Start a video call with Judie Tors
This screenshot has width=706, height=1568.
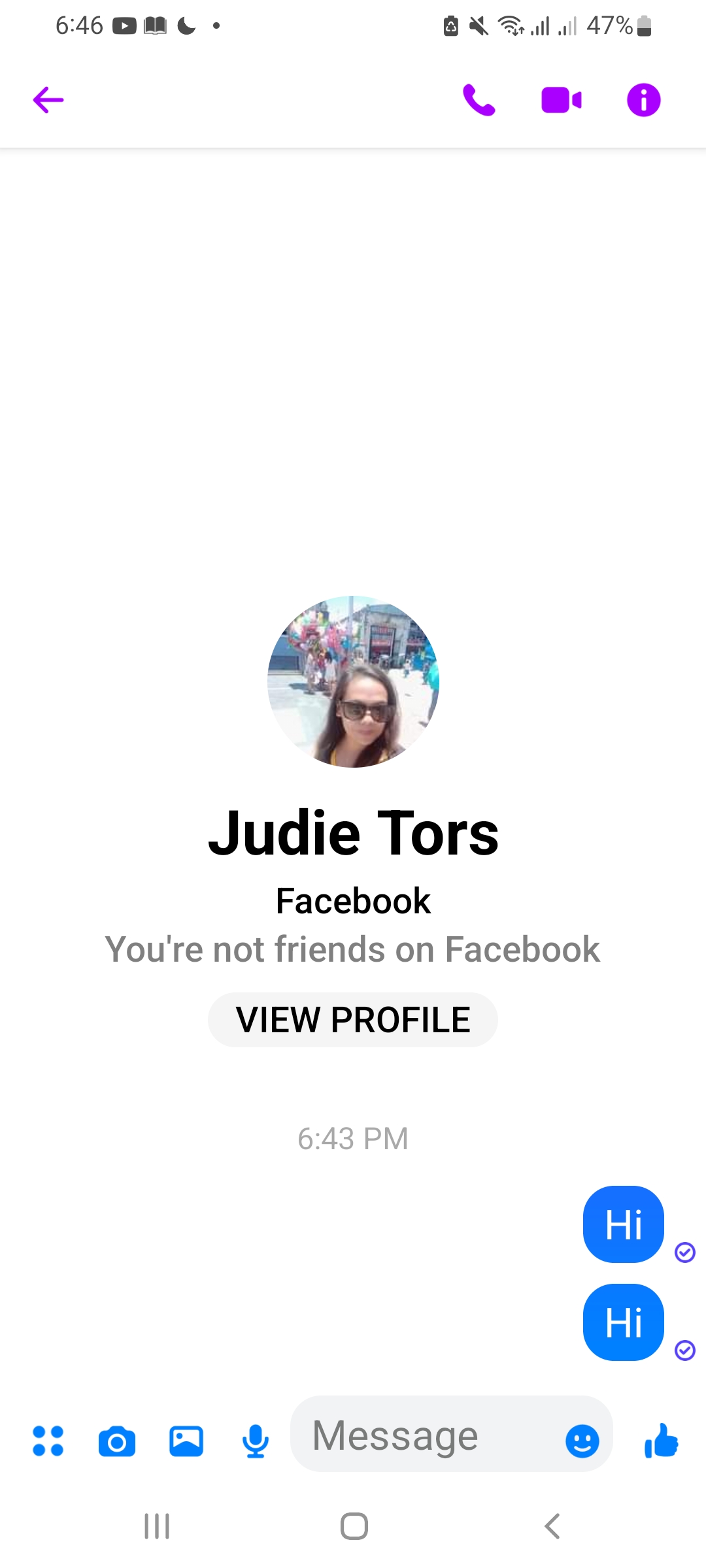pos(562,101)
